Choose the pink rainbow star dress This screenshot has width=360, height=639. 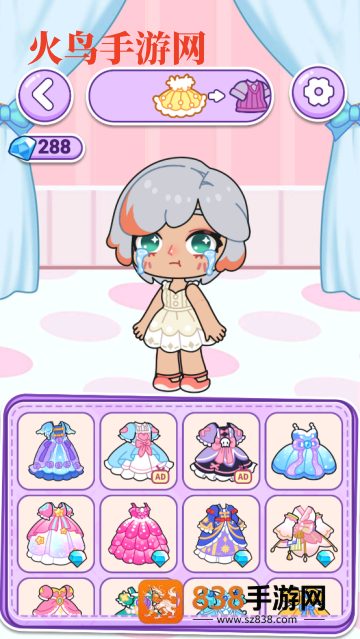(56, 534)
